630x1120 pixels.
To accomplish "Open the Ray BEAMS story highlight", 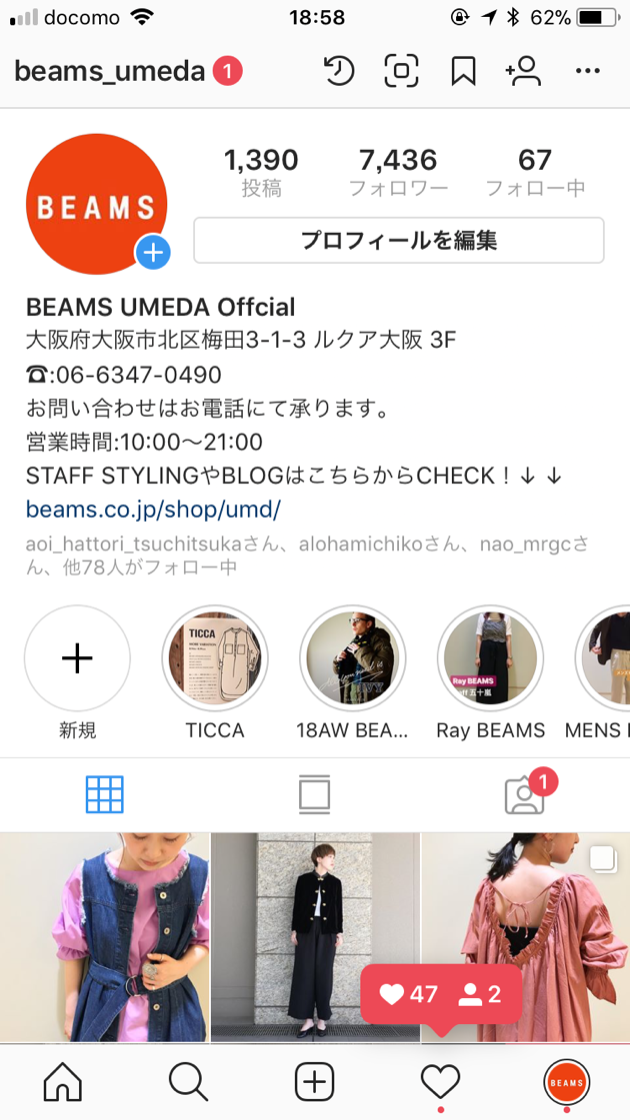I will tap(490, 658).
